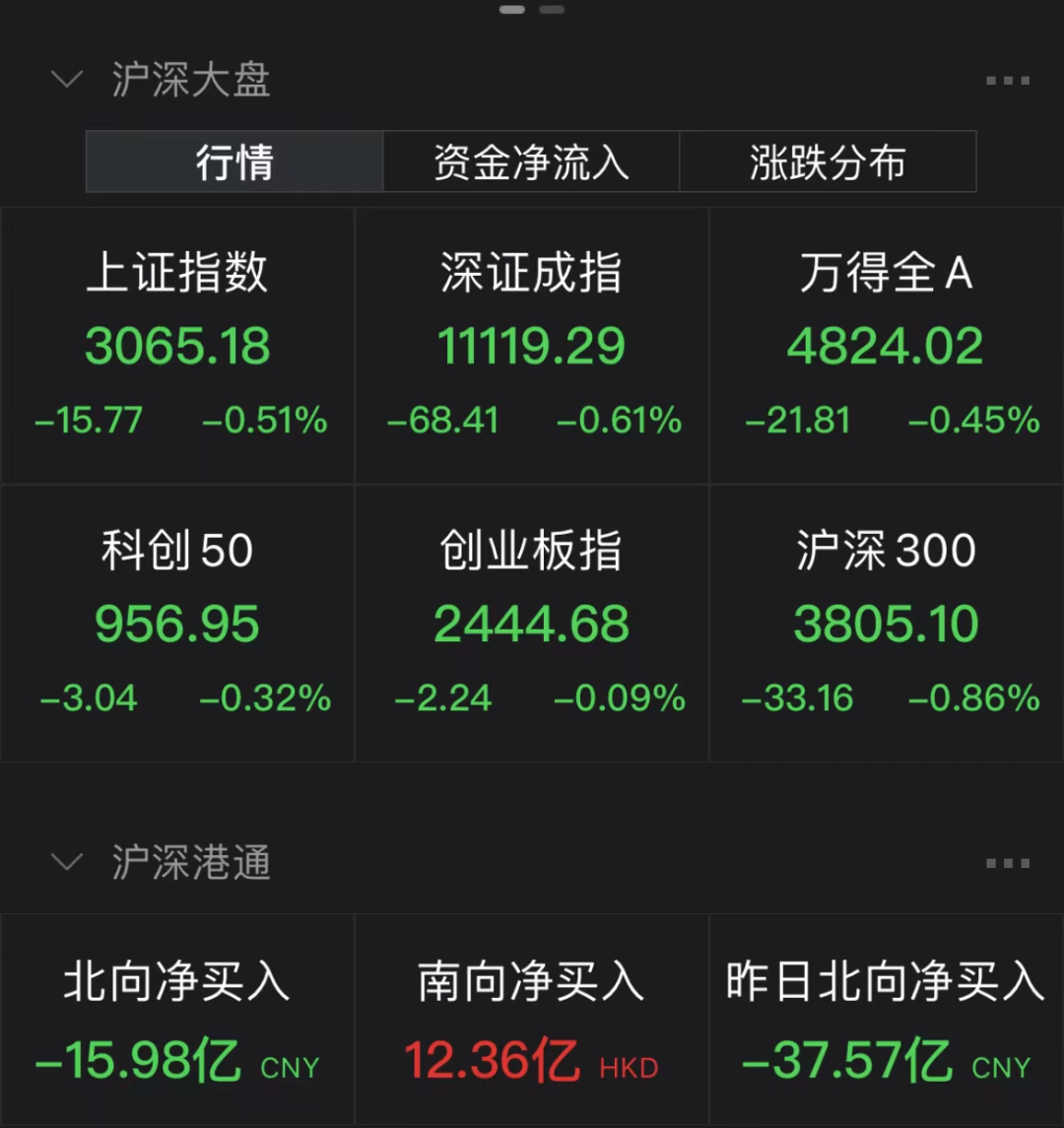Open more options for 沪深大盘
Viewport: 1064px width, 1128px height.
coord(1007,81)
